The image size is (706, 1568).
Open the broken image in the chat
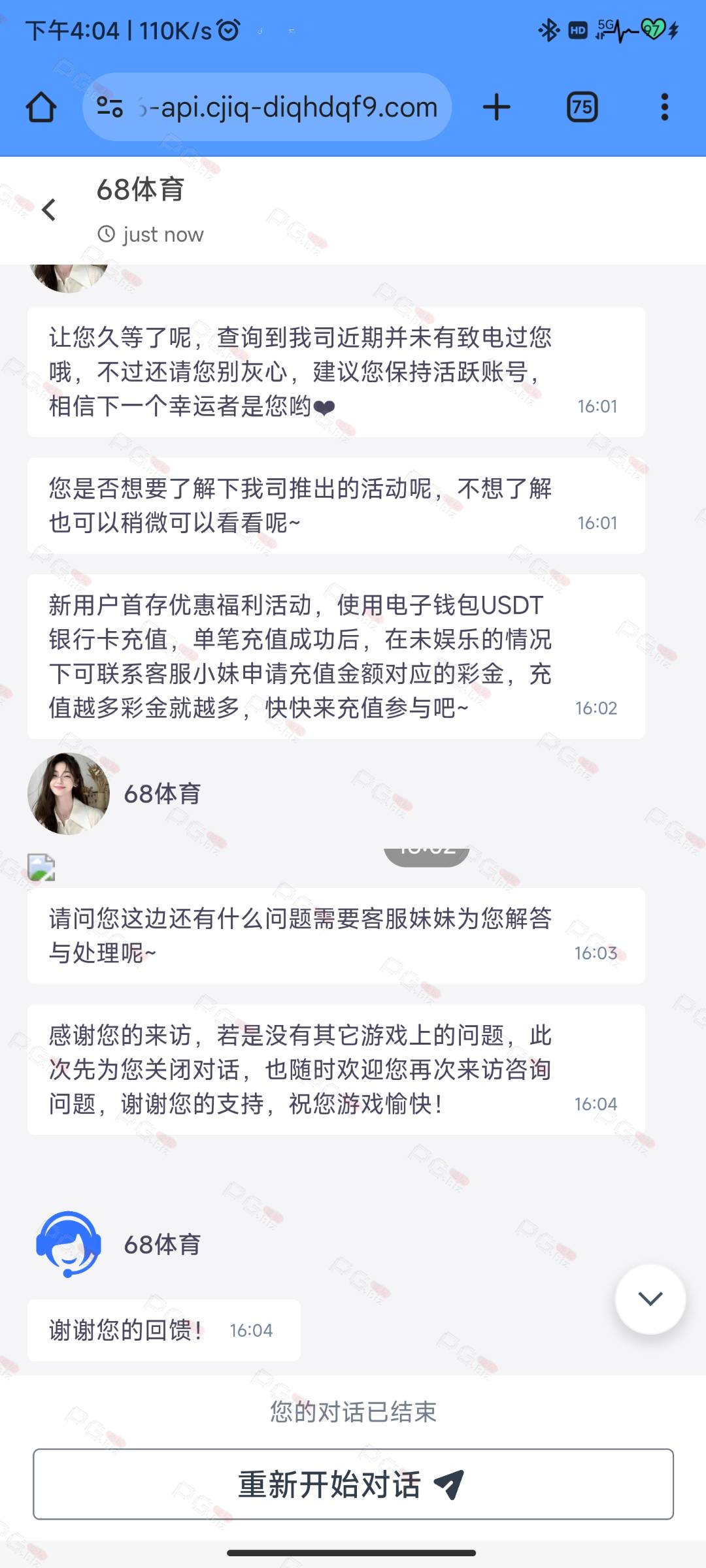[41, 868]
